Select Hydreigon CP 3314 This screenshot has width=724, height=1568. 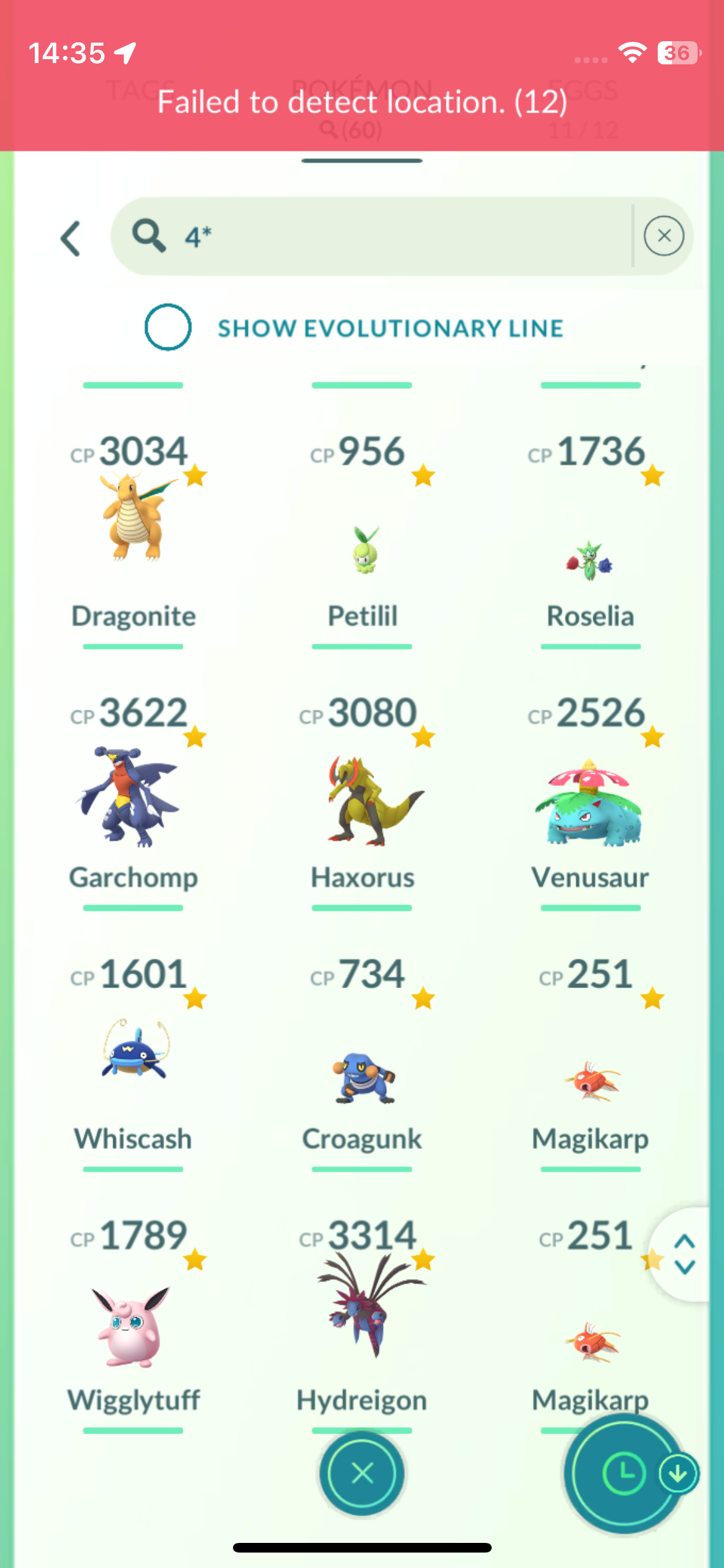362,1313
